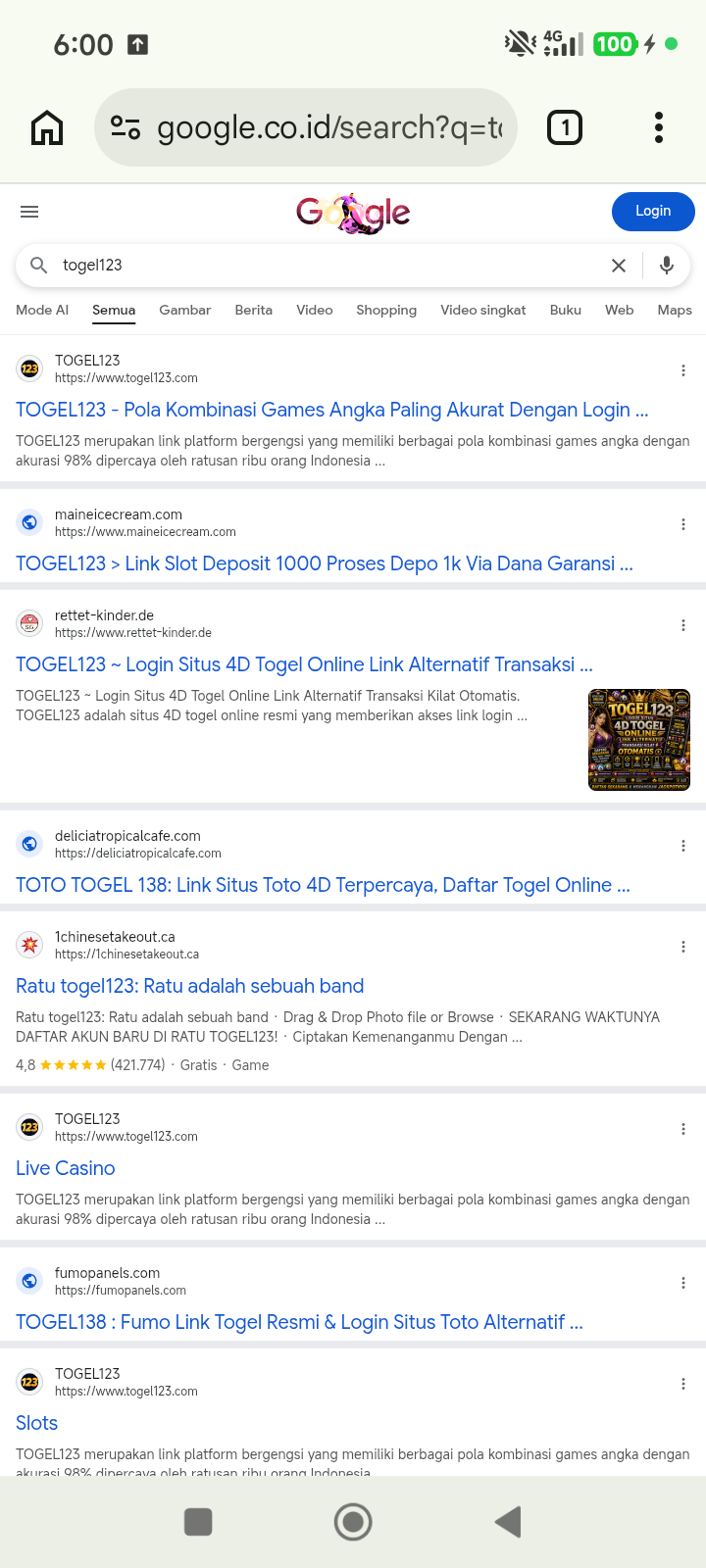Screen dimensions: 706x1568
Task: Open the TOGEL138 Fumo Link result
Action: 299,1322
